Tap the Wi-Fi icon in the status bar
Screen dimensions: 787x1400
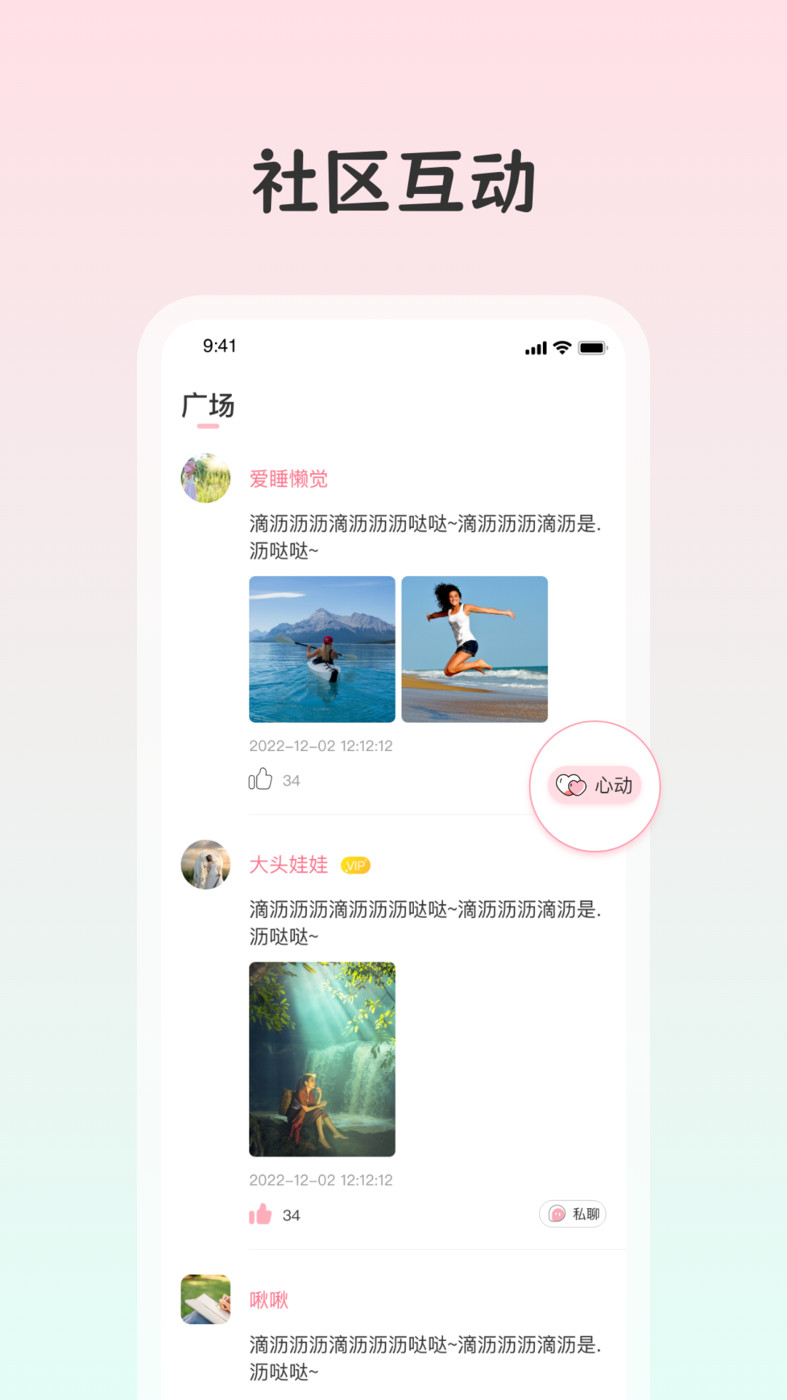560,347
